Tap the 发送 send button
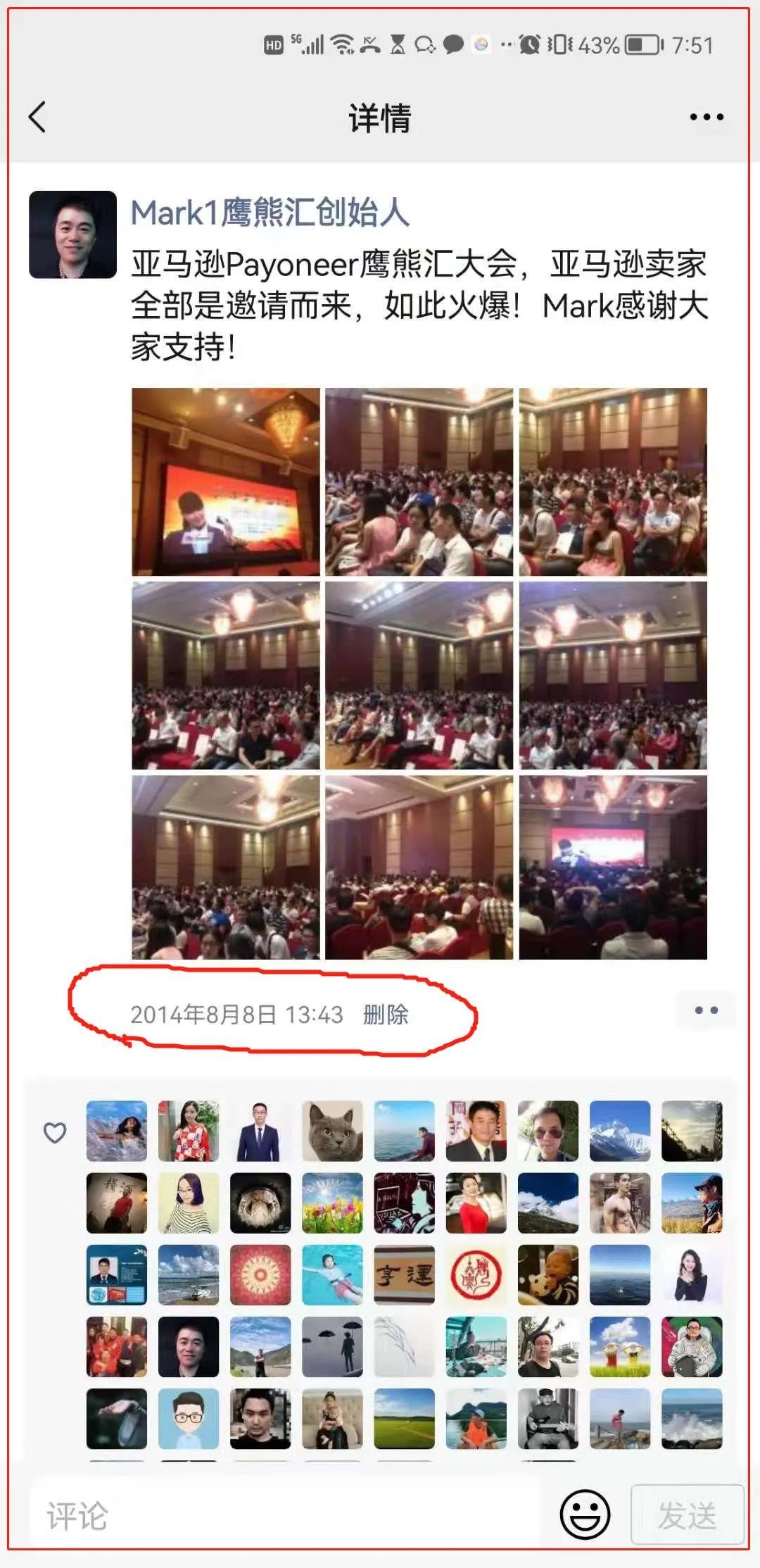This screenshot has width=760, height=1568. pos(687,1515)
